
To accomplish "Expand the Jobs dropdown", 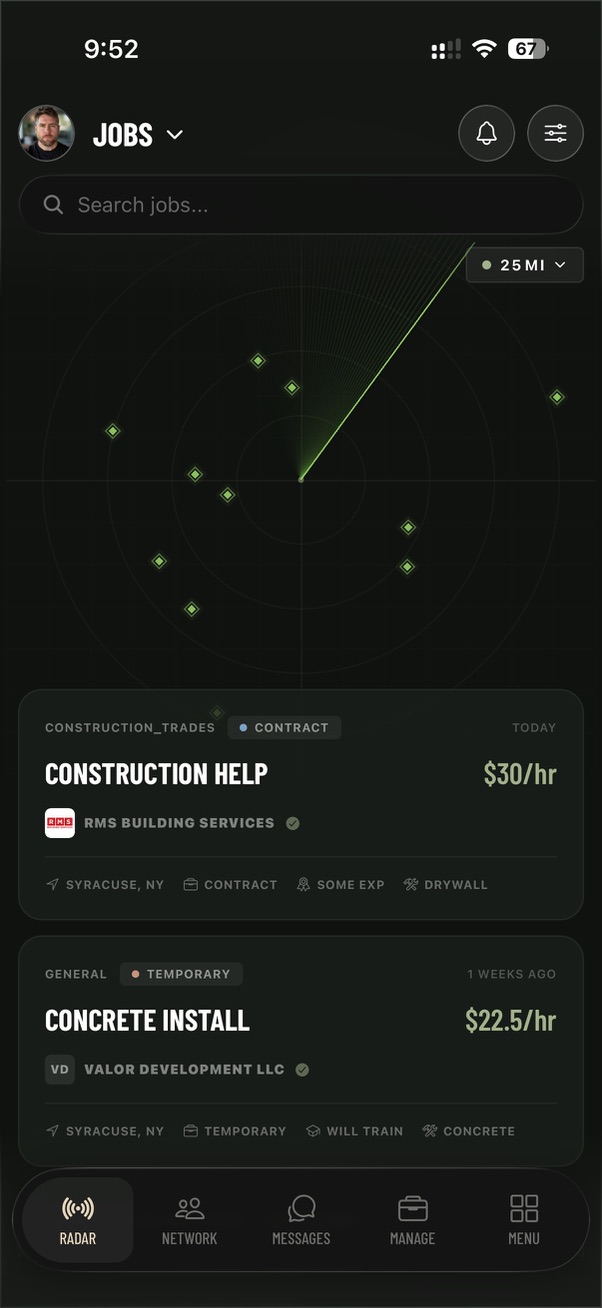I will [138, 135].
